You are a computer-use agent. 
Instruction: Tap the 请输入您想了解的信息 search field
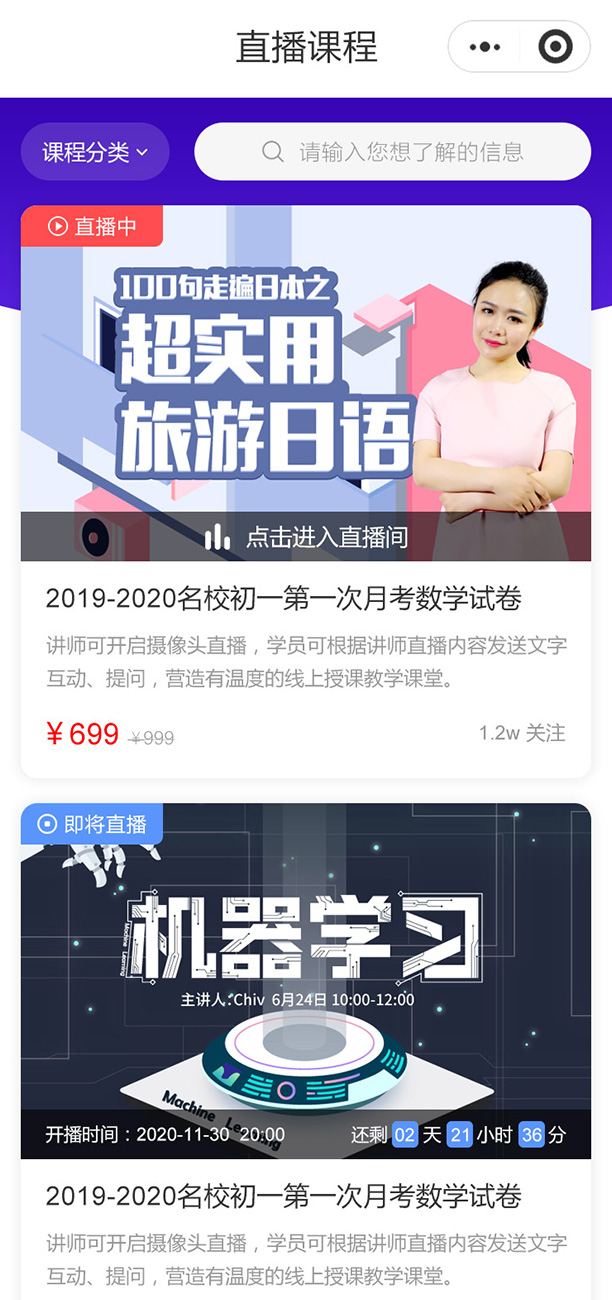(393, 152)
